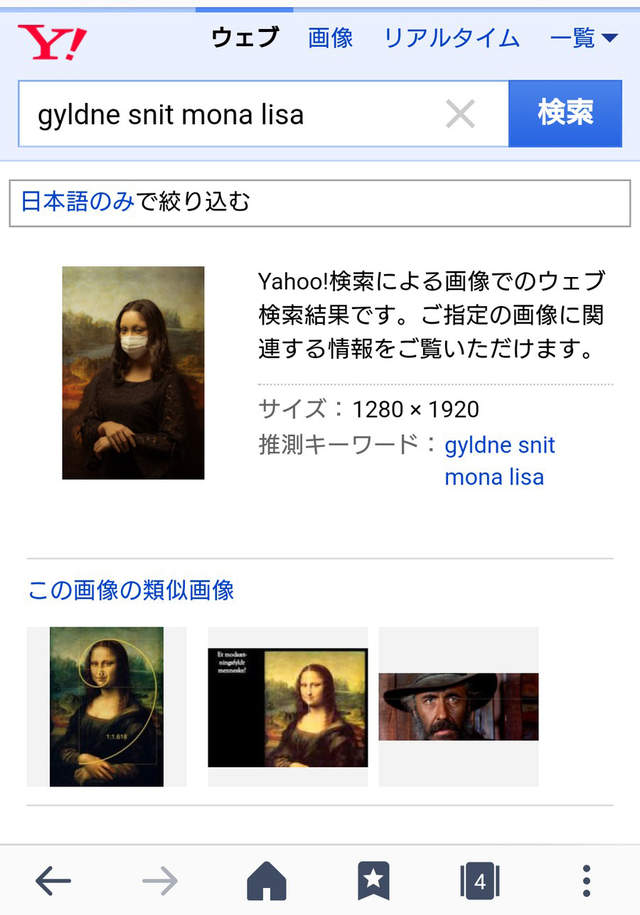Go back to the previous page
This screenshot has height=915, width=640.
pyautogui.click(x=53, y=881)
